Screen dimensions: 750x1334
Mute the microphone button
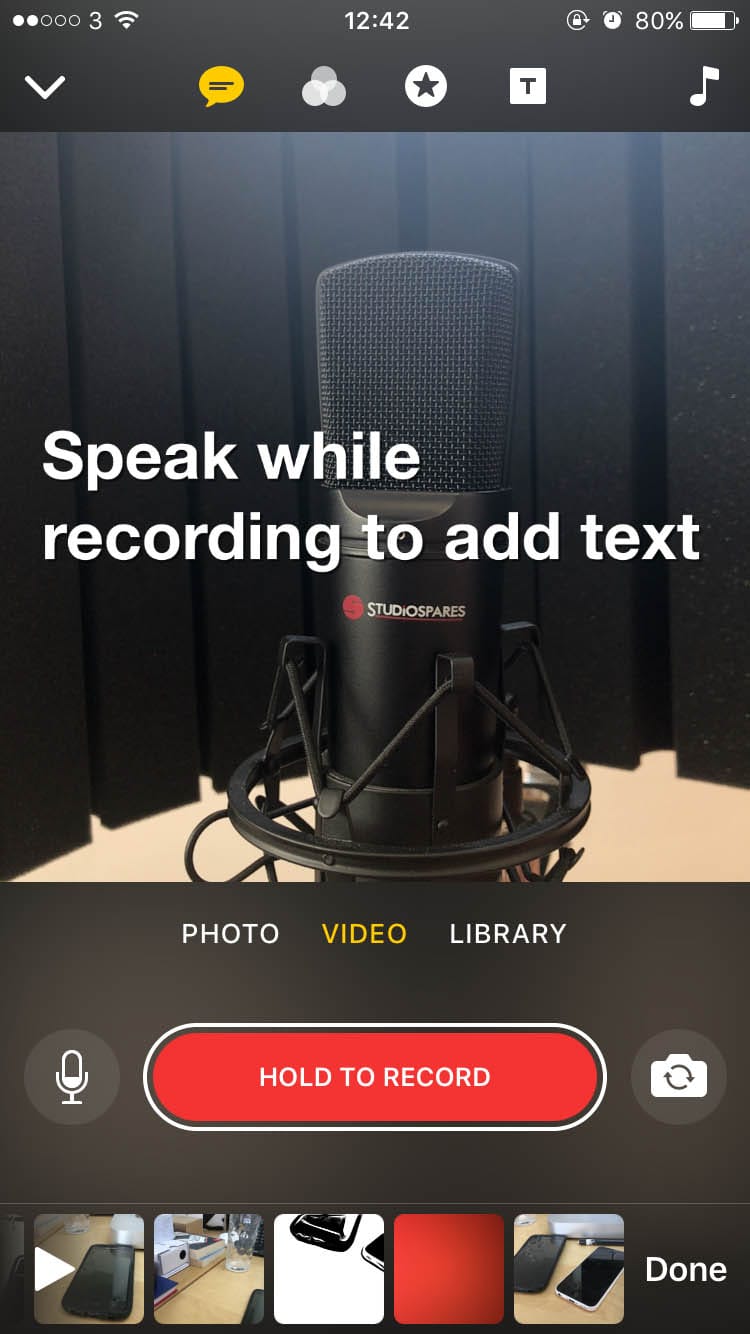tap(72, 1077)
